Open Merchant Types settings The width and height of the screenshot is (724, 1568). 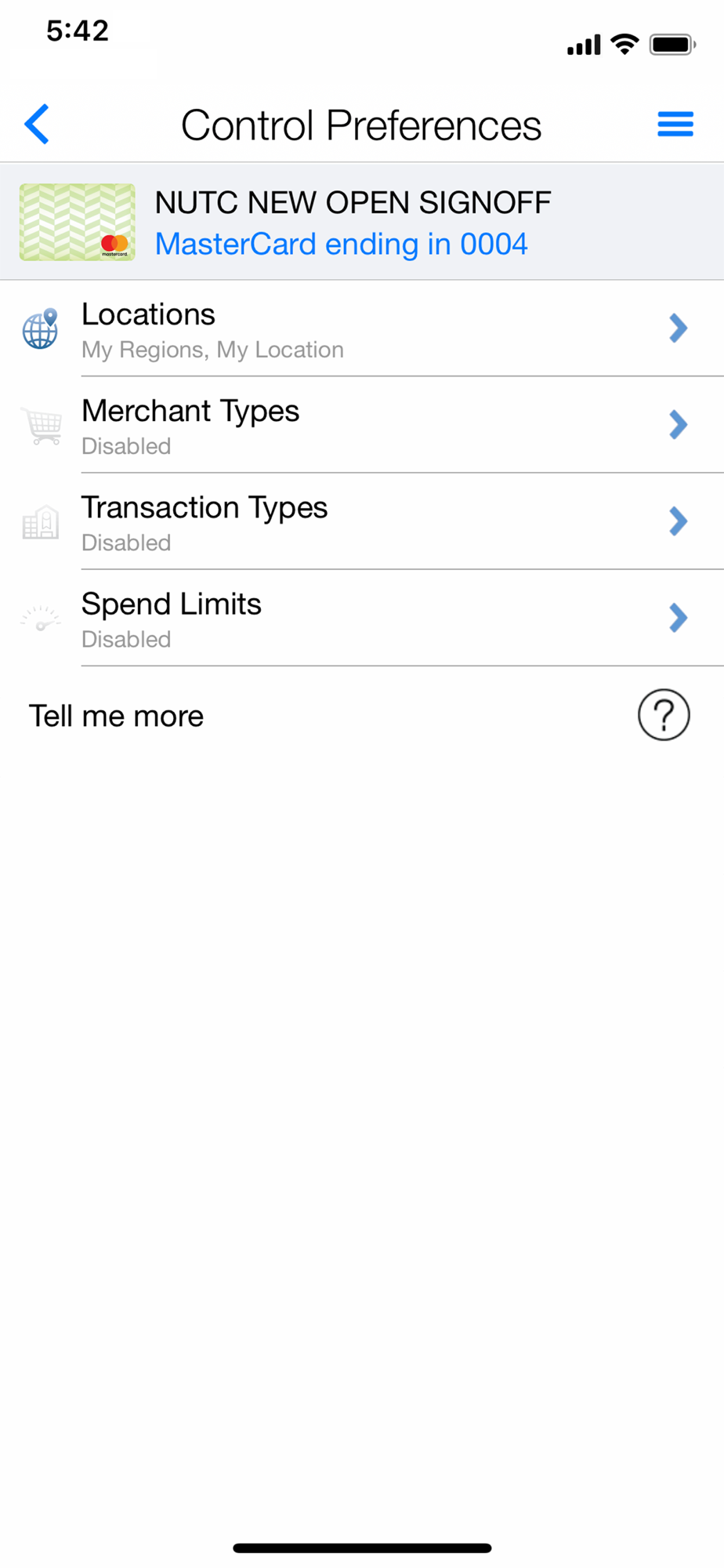[362, 425]
